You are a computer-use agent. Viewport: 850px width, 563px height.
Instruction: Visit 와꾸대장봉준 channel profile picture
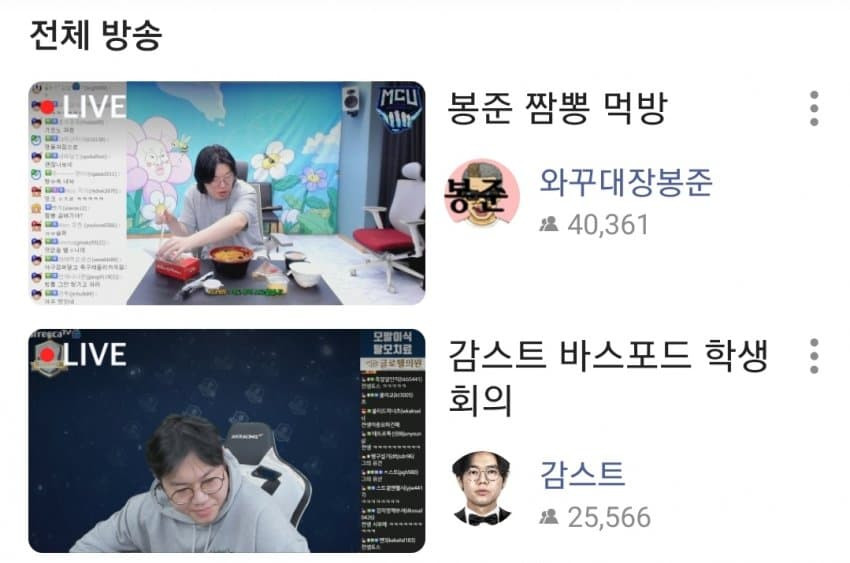coord(482,193)
